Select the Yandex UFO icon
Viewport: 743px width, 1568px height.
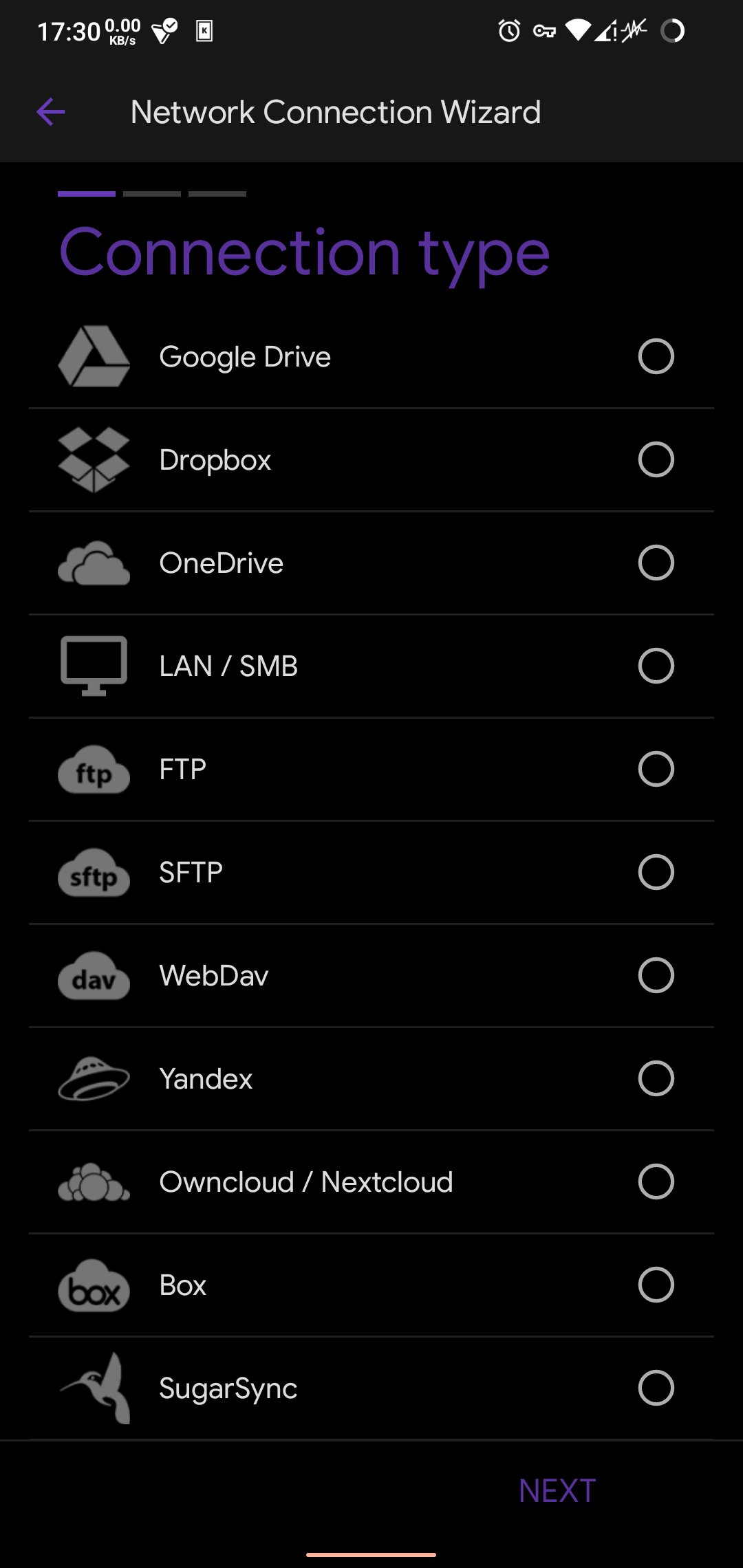94,1078
